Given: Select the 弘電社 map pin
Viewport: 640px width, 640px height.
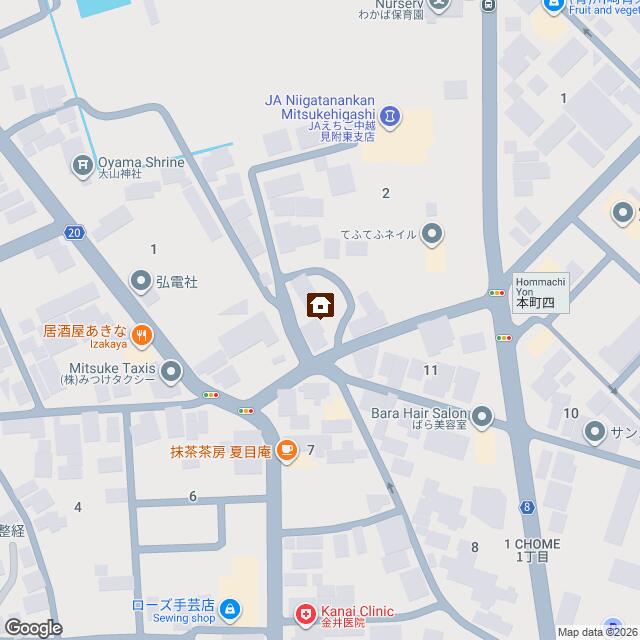Looking at the screenshot, I should click(141, 282).
